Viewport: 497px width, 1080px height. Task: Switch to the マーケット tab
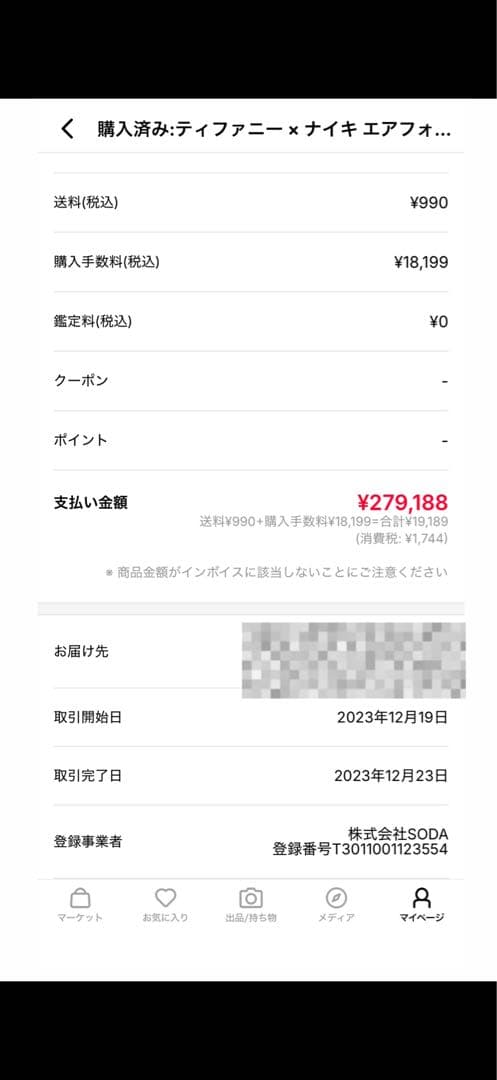80,905
